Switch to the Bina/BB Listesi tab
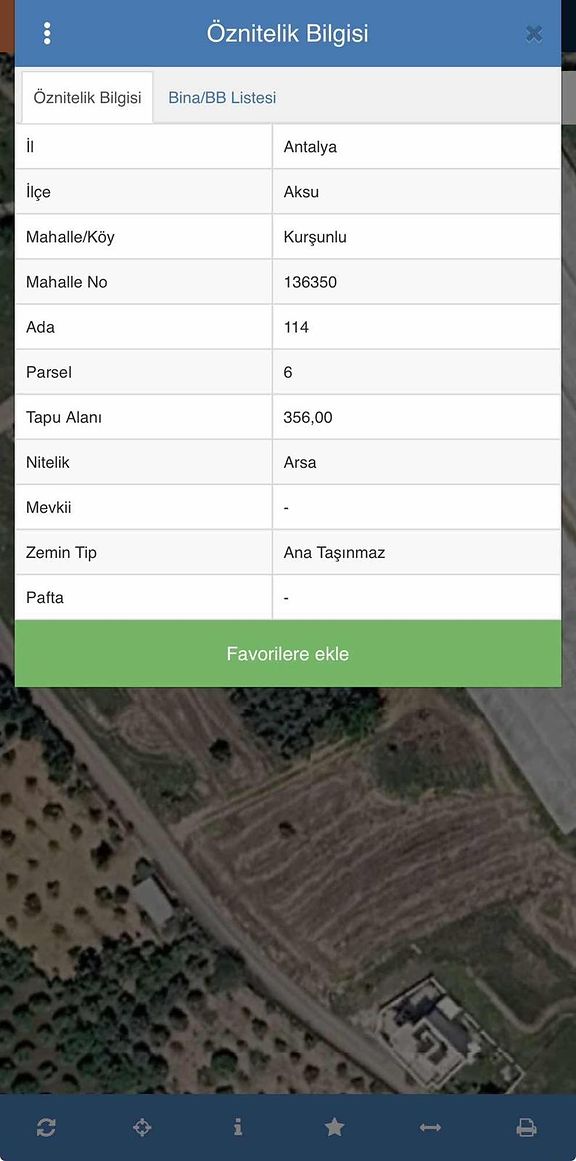The height and width of the screenshot is (1161, 576). [x=222, y=98]
